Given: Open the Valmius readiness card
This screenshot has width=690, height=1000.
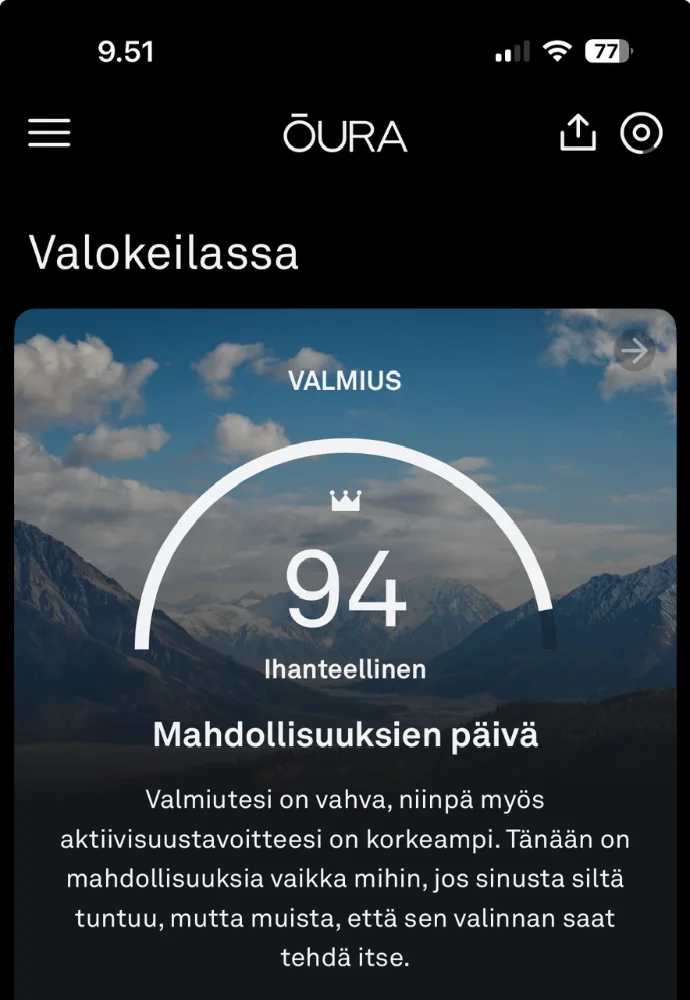Looking at the screenshot, I should pos(345,600).
